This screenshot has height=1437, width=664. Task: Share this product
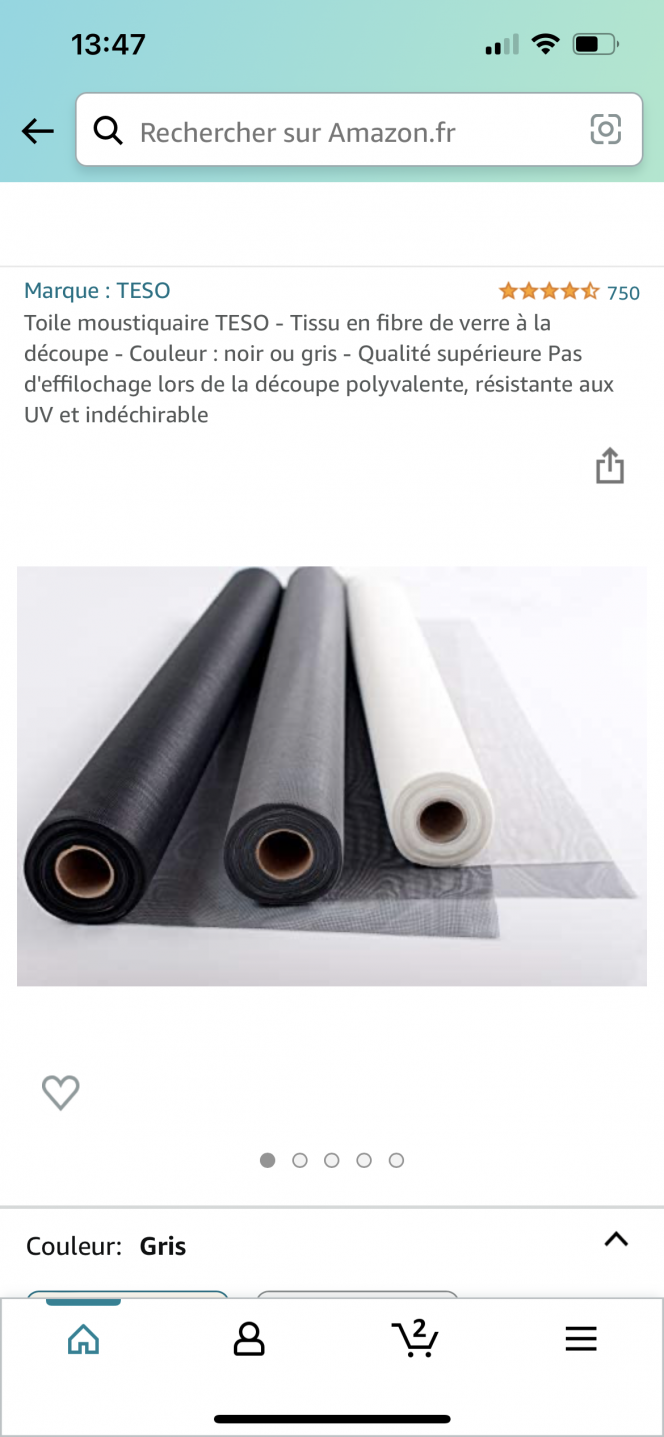point(609,466)
